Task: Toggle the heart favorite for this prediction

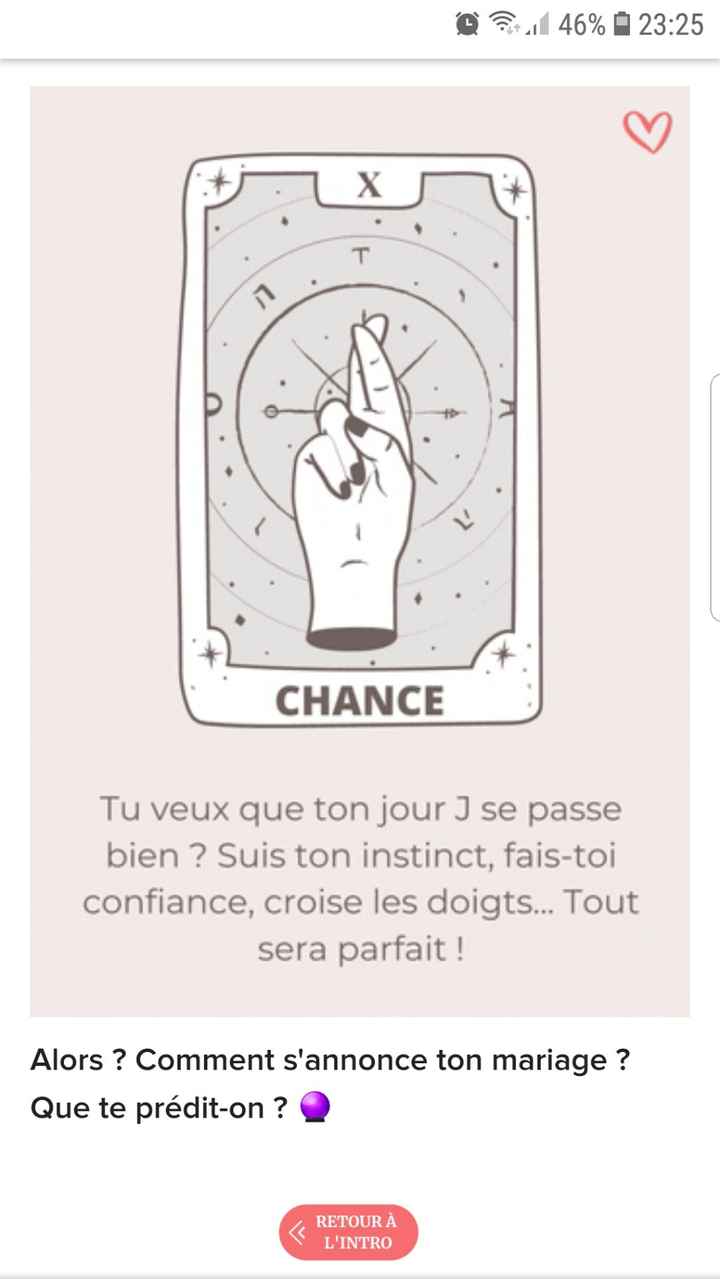Action: tap(646, 129)
